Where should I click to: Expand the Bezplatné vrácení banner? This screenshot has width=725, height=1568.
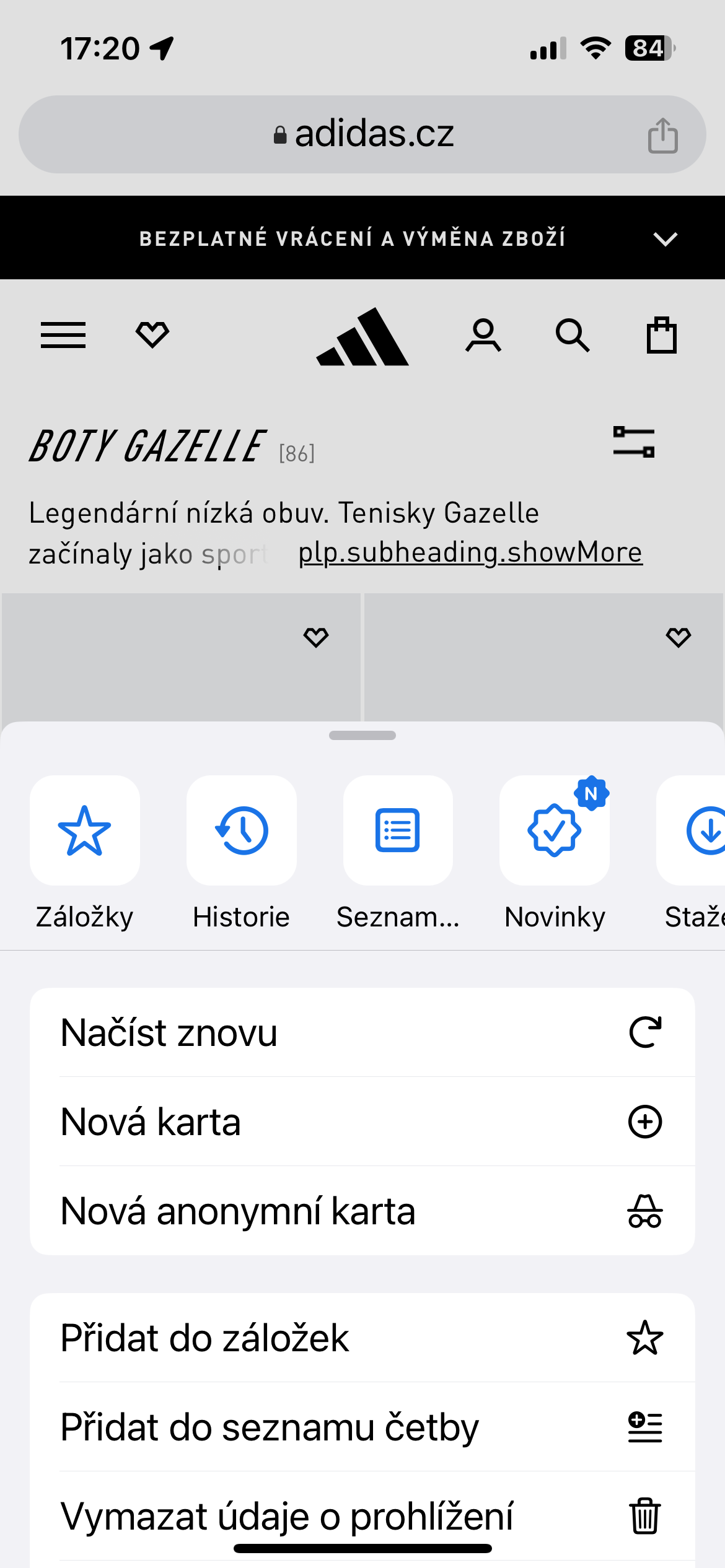tap(665, 239)
